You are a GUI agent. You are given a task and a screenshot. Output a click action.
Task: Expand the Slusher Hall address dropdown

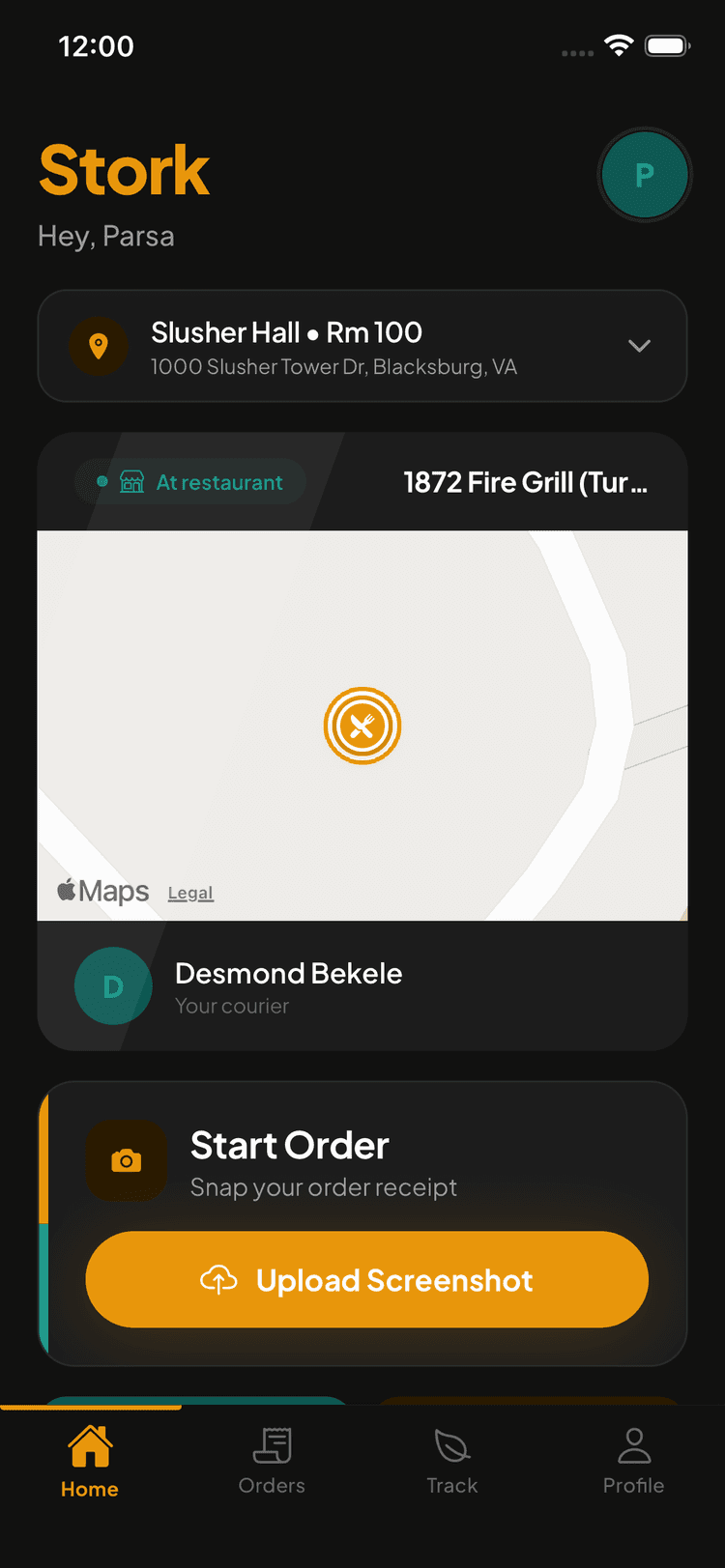tap(639, 345)
